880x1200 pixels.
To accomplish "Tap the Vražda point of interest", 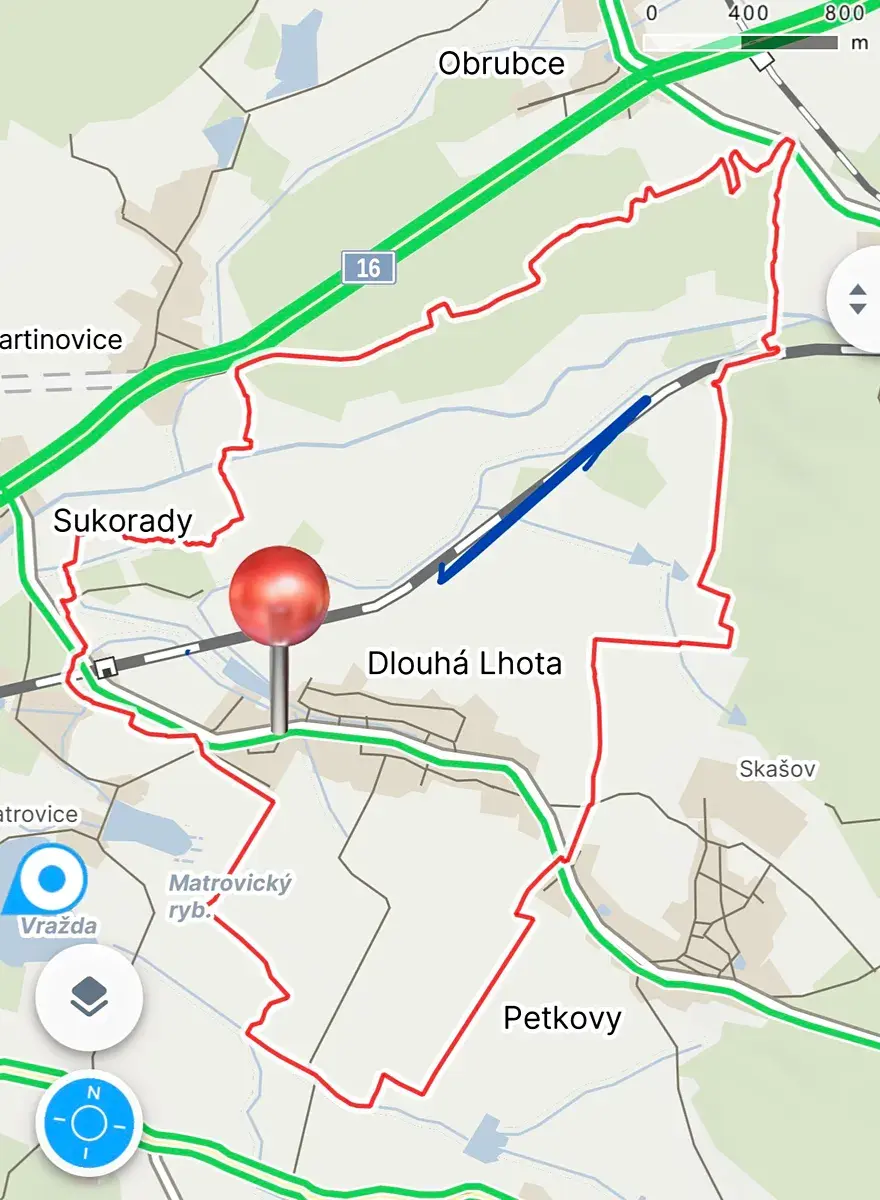I will tap(51, 880).
